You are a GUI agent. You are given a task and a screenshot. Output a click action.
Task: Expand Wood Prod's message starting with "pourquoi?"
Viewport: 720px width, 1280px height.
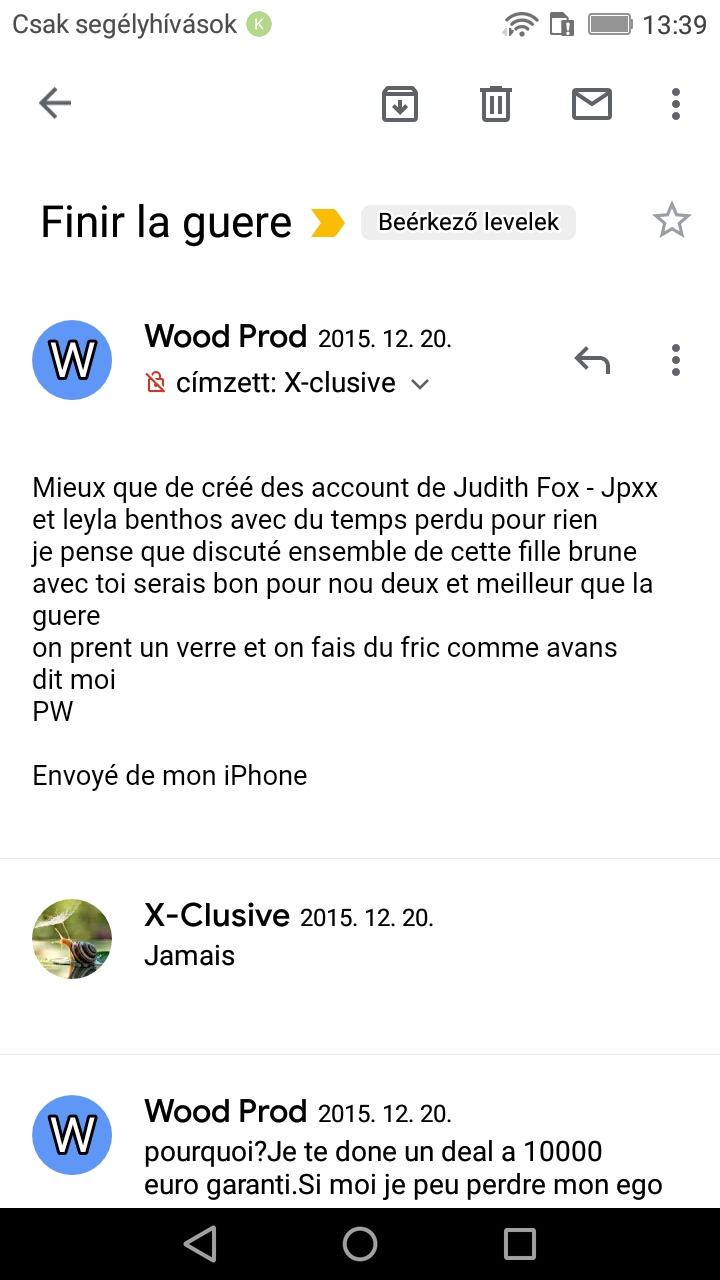[400, 1150]
